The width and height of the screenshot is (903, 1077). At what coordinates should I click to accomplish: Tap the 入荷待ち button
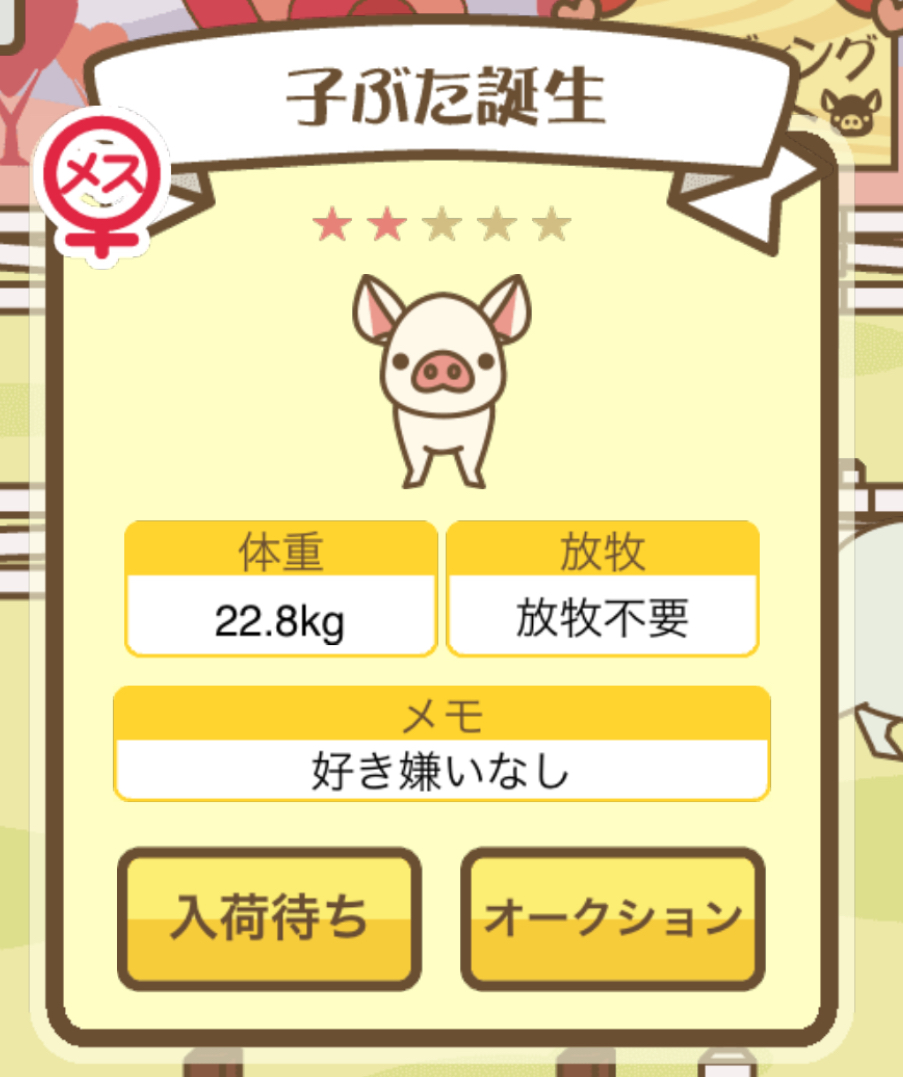(269, 918)
